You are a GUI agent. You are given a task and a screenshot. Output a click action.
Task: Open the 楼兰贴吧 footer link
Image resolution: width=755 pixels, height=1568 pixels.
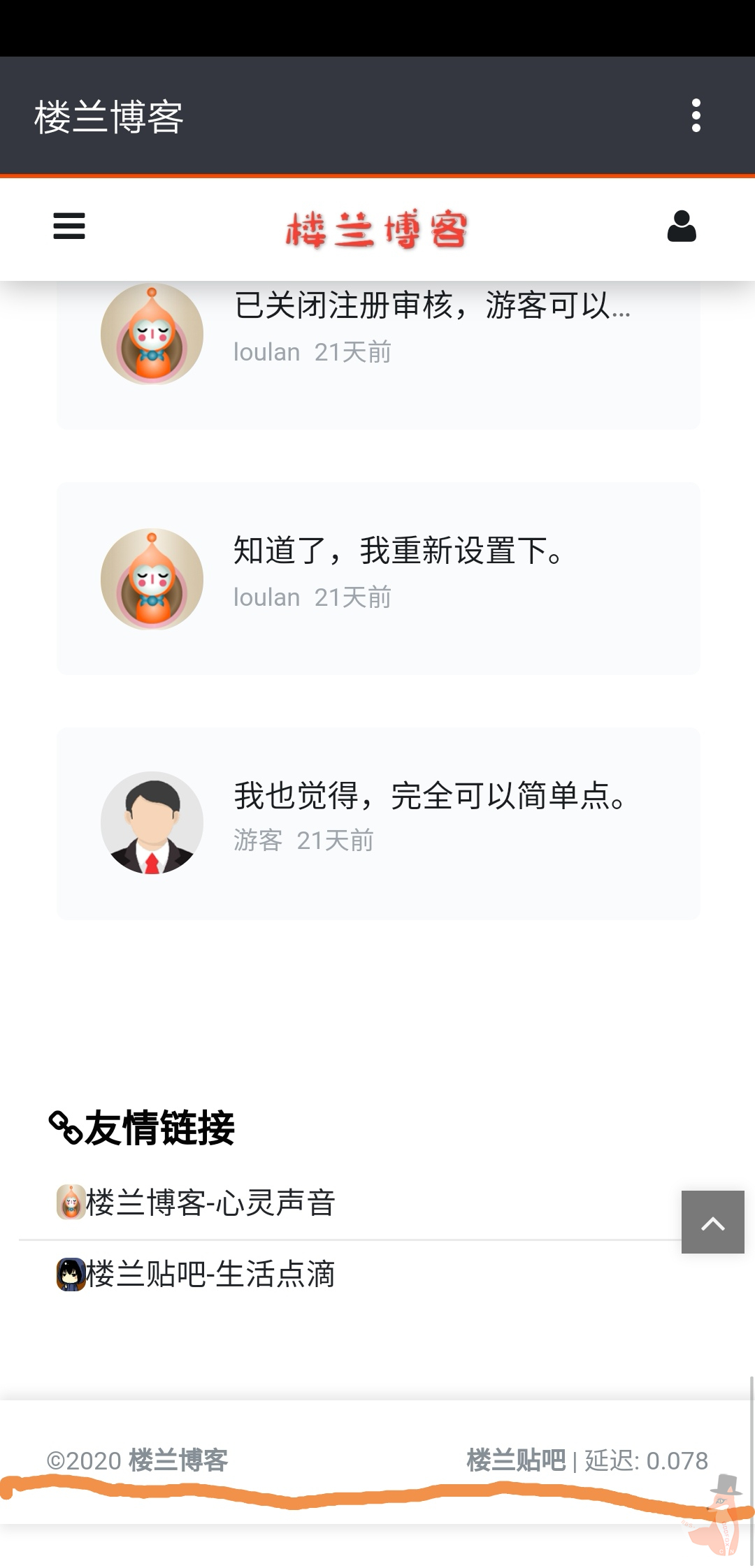coord(516,1460)
